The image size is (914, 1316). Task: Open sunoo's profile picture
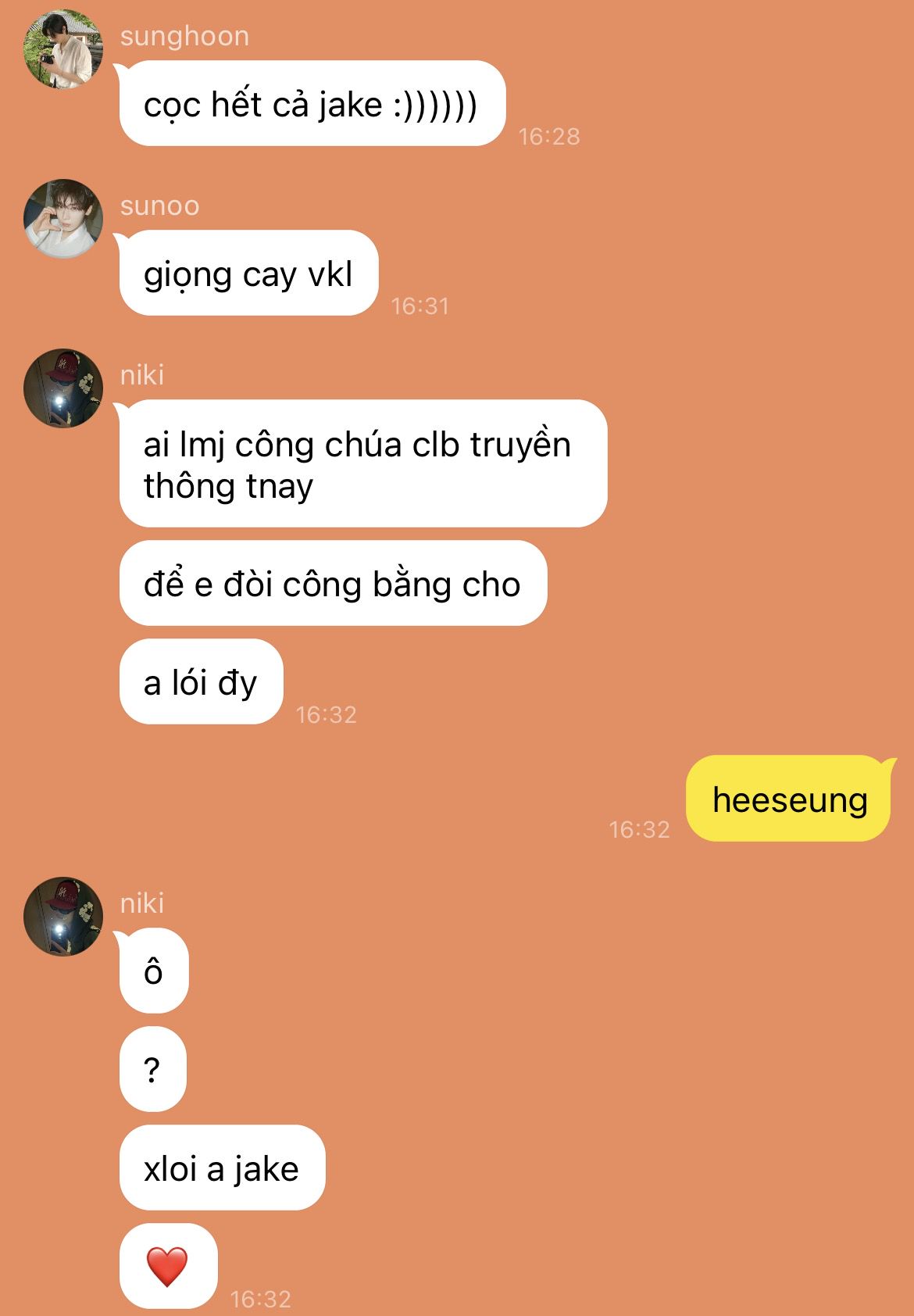tap(63, 219)
